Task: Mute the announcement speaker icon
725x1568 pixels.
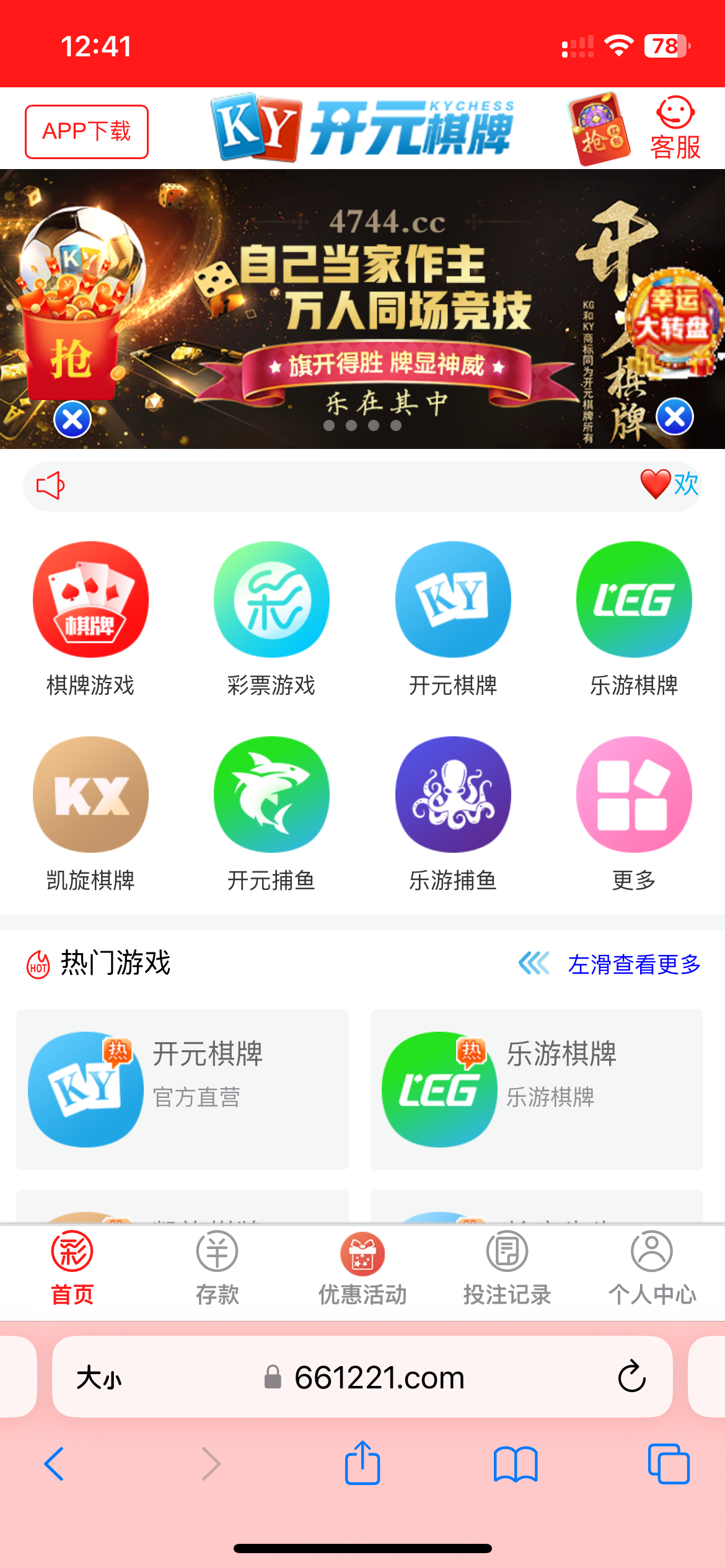Action: pos(50,486)
